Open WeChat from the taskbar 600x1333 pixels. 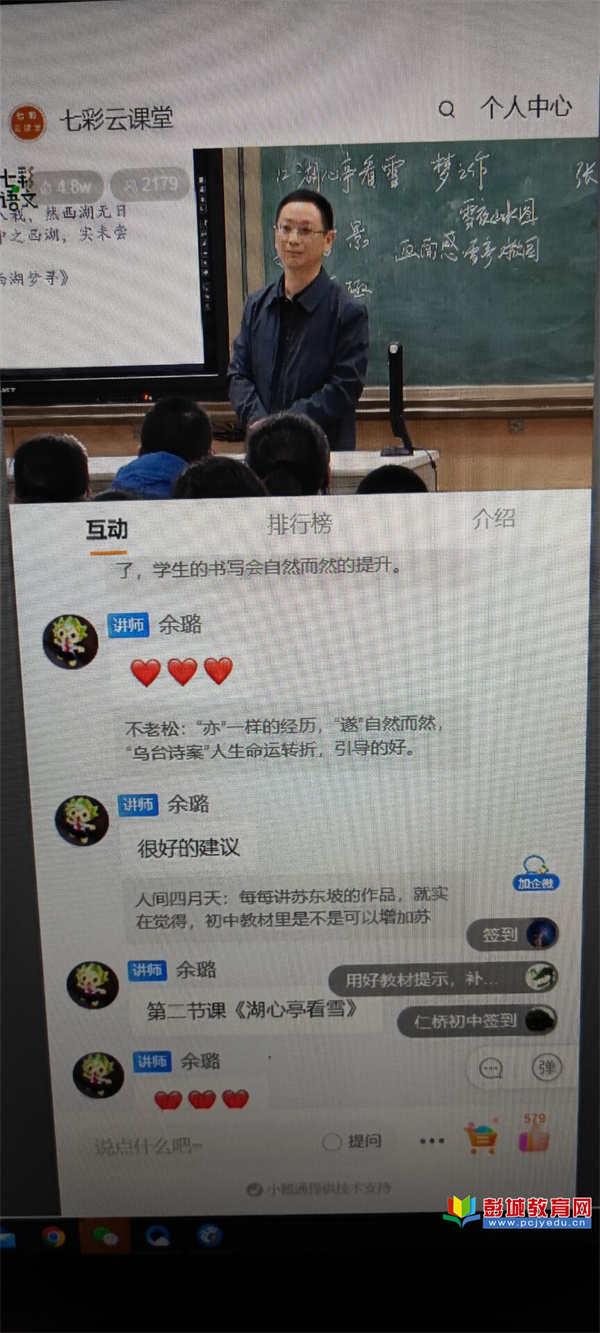point(104,1237)
